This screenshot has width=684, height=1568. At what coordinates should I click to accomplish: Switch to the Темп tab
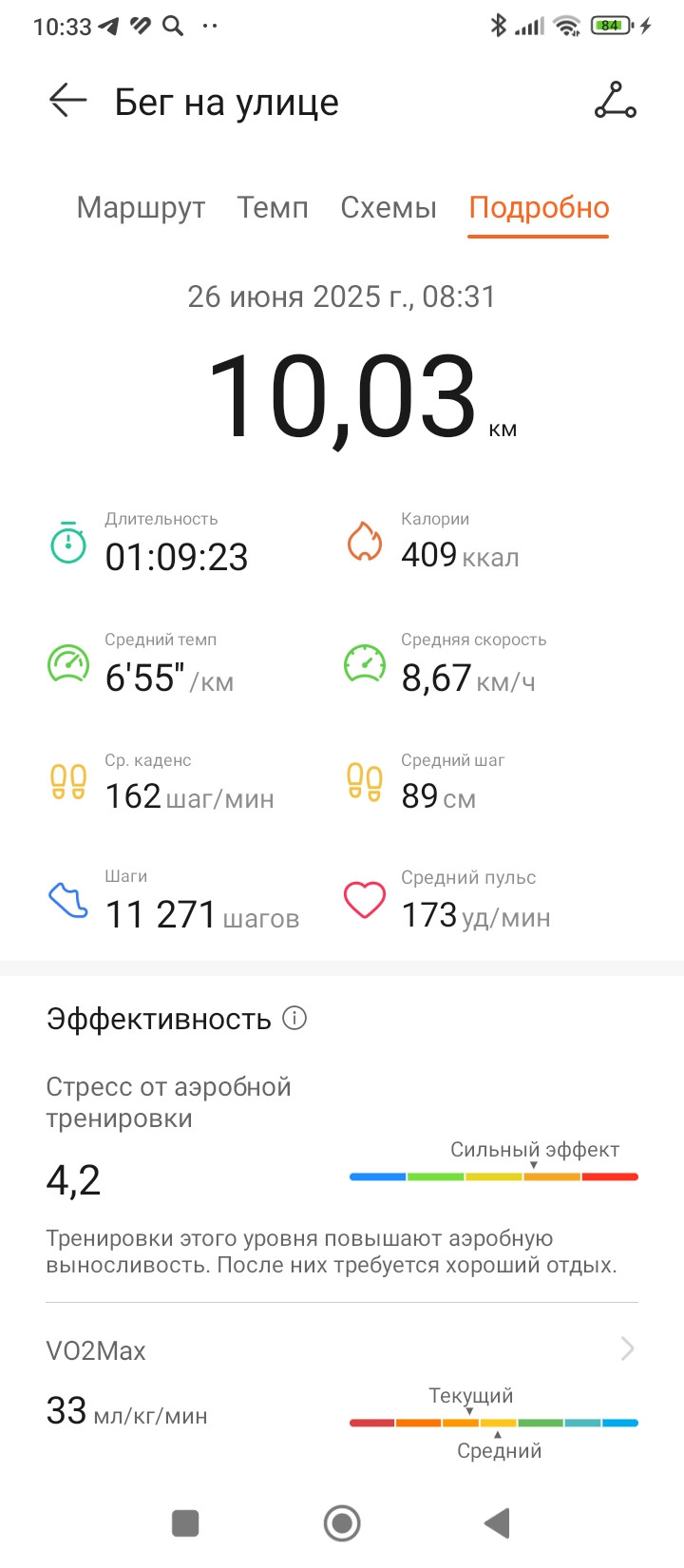pos(273,207)
